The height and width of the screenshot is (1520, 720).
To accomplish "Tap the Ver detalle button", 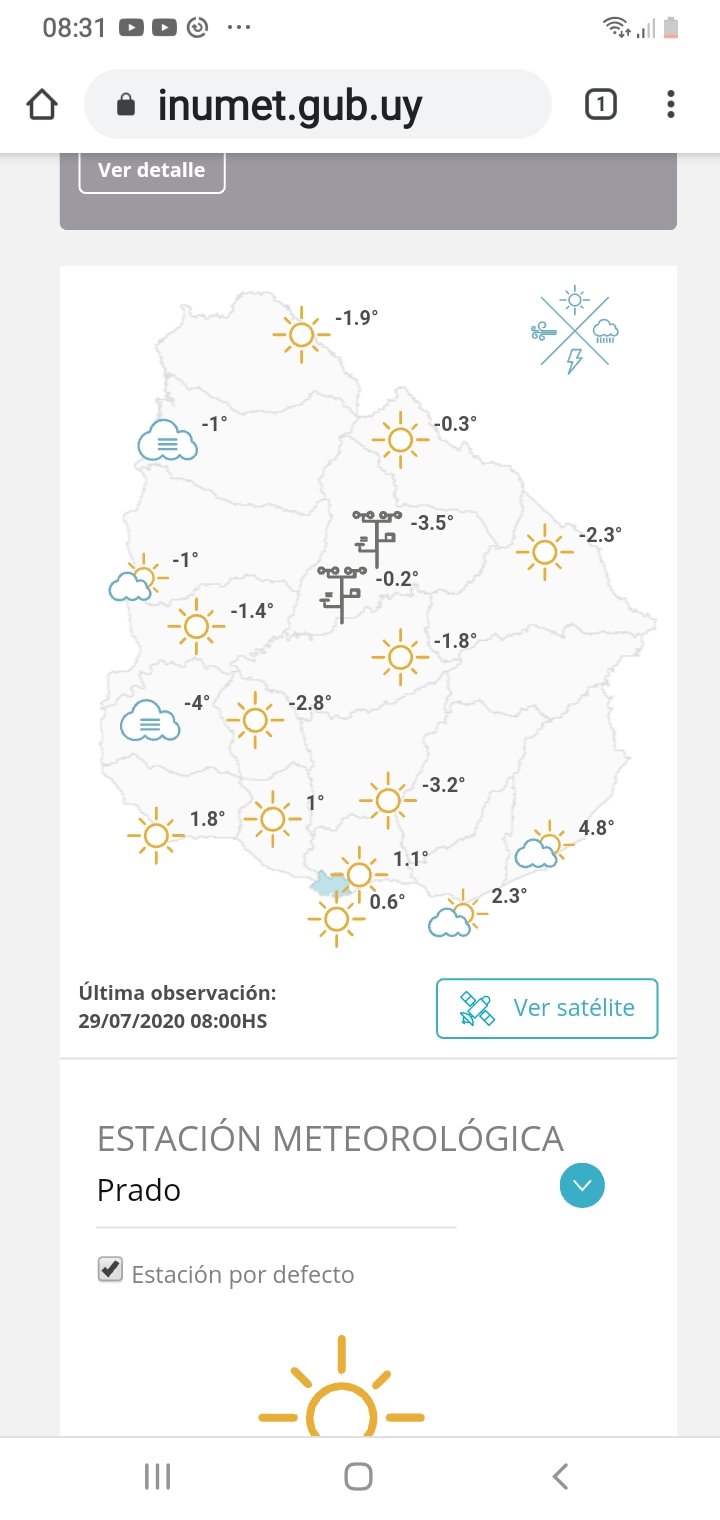I will (x=152, y=170).
